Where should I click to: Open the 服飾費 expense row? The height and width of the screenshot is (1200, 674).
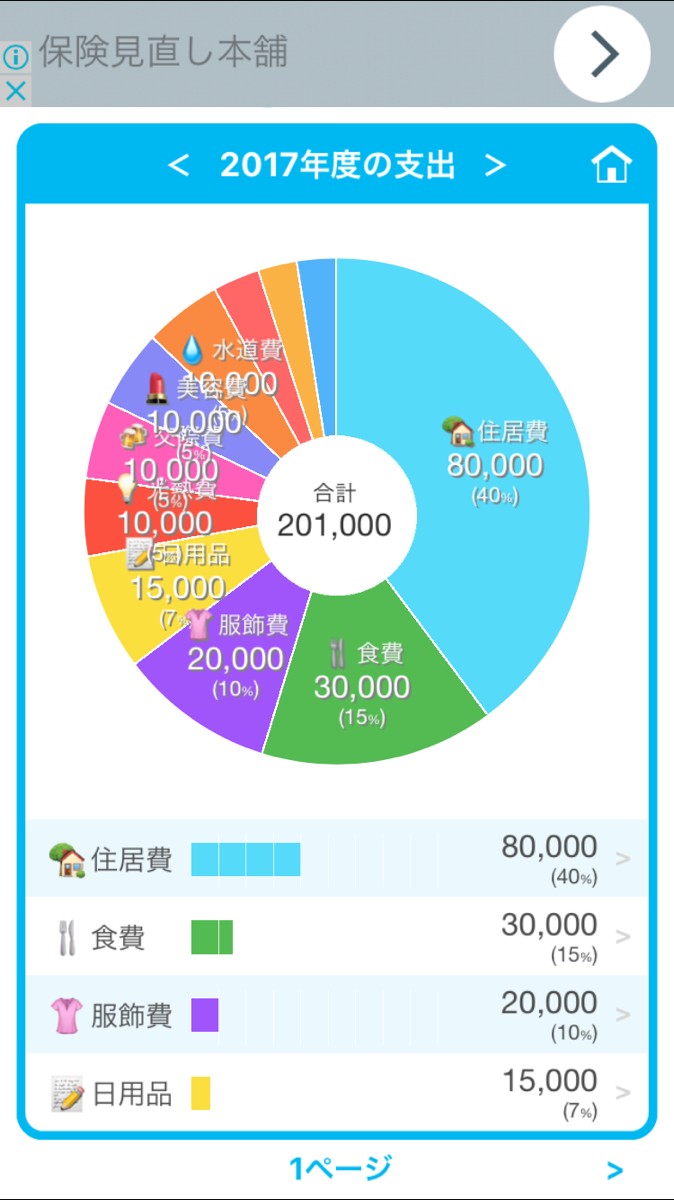pos(337,1015)
